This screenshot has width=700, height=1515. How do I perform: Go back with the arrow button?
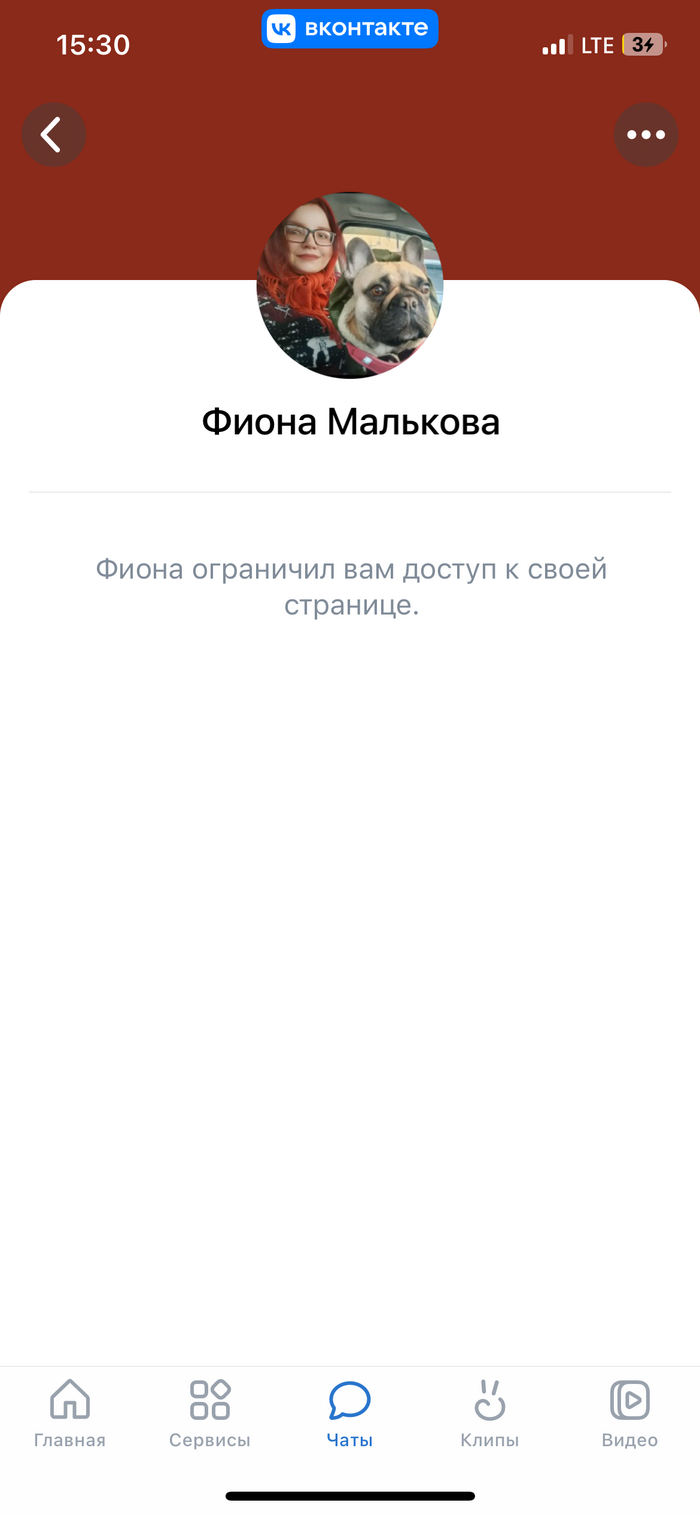(53, 135)
